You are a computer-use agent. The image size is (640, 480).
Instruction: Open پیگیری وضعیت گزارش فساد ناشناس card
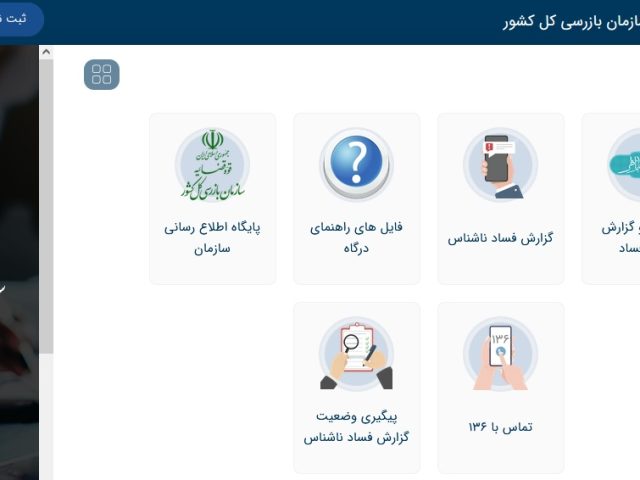click(x=356, y=387)
